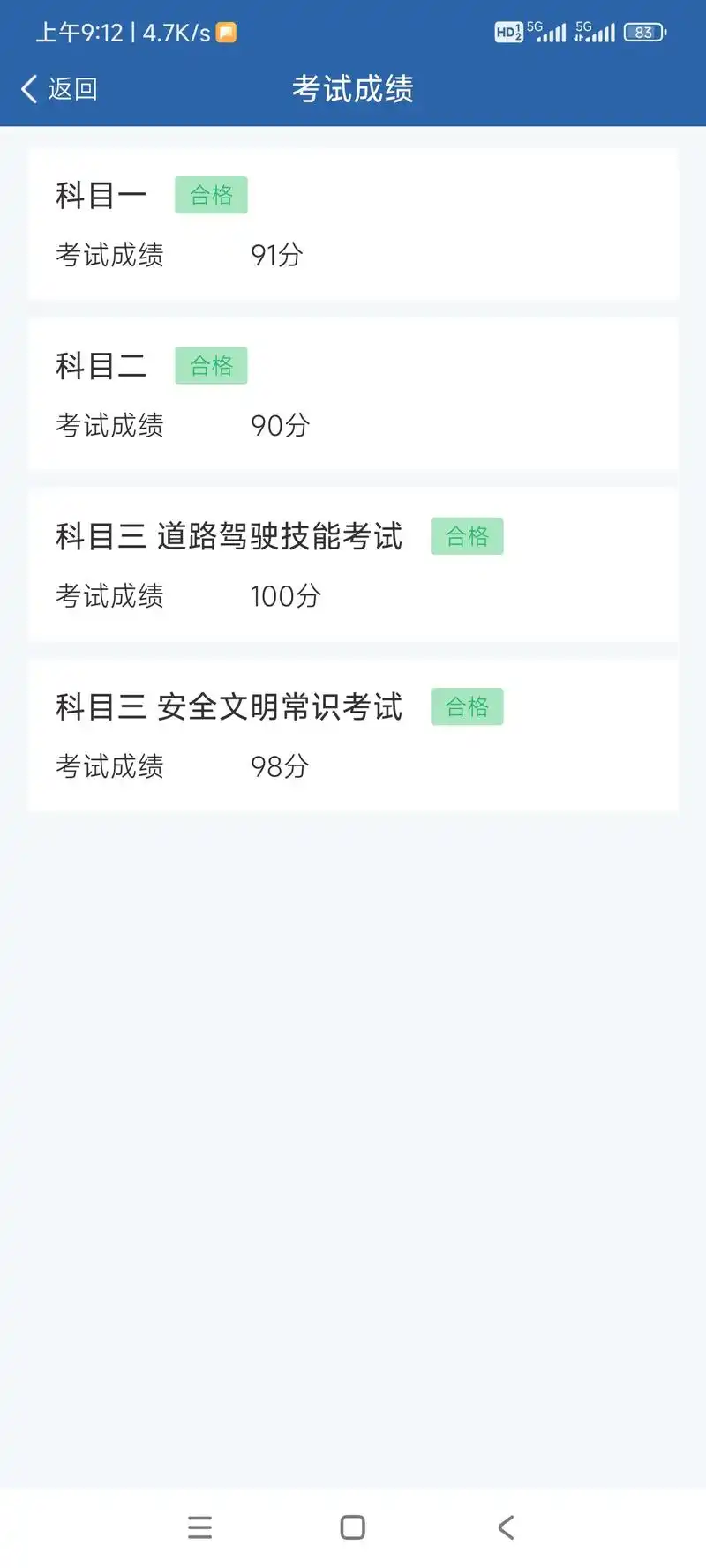Tap the 合格 badge beside 科目三 安全文明常识考试
This screenshot has width=706, height=1568.
click(x=467, y=706)
